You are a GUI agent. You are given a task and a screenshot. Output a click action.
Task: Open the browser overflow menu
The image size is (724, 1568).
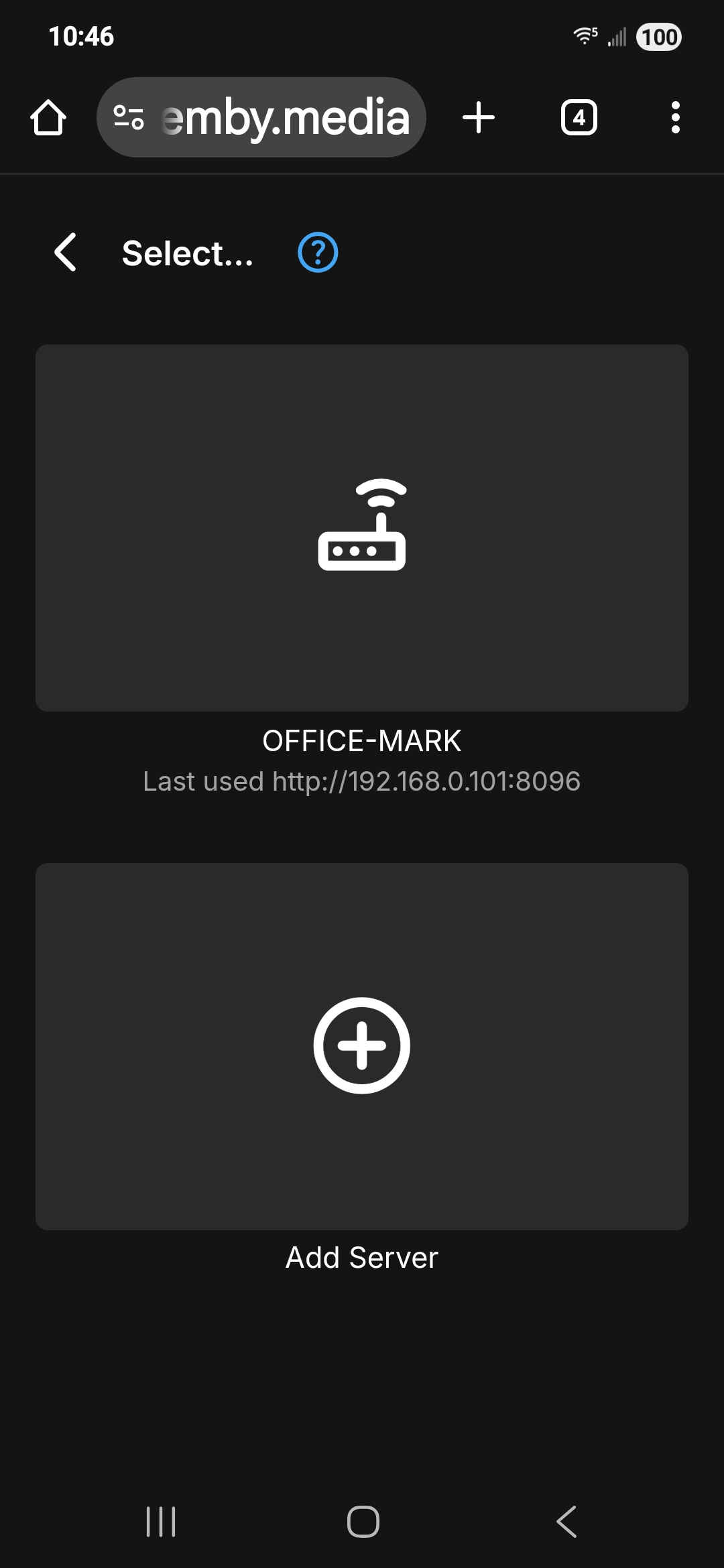(675, 118)
